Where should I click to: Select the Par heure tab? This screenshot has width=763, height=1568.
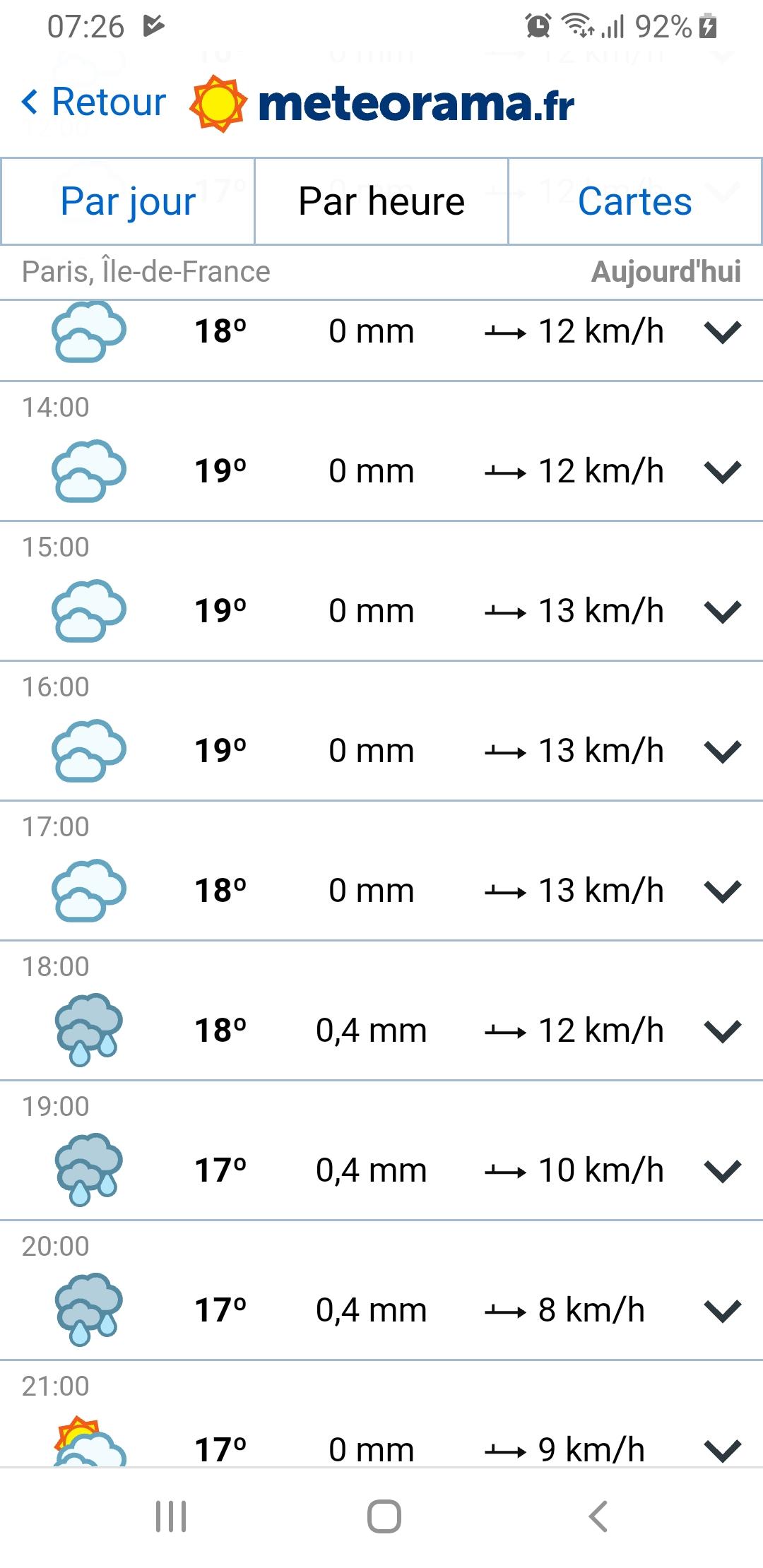tap(381, 201)
